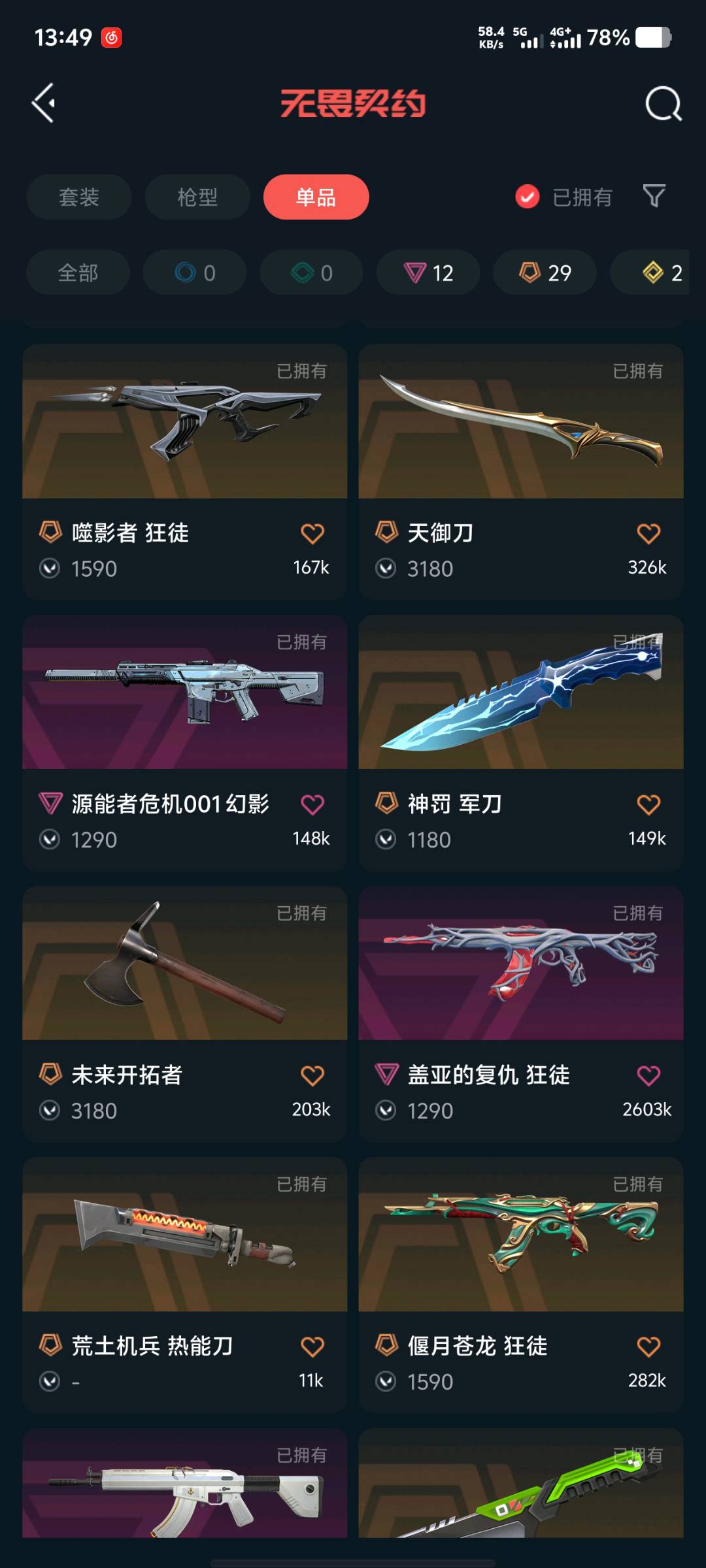Go back using the arrow
Screen dimensions: 706x1568
44,103
